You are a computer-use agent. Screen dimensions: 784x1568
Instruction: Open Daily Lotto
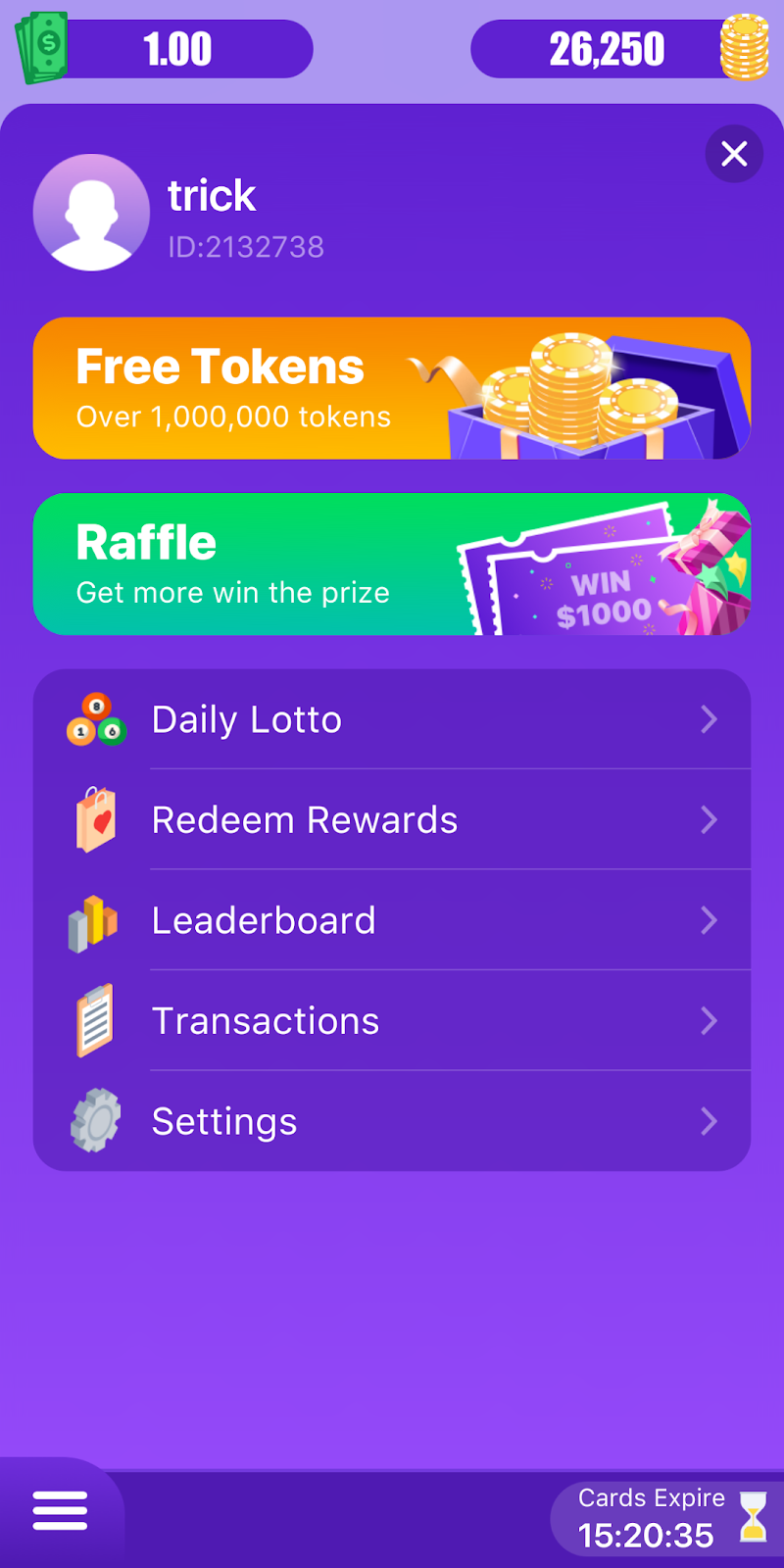(392, 719)
